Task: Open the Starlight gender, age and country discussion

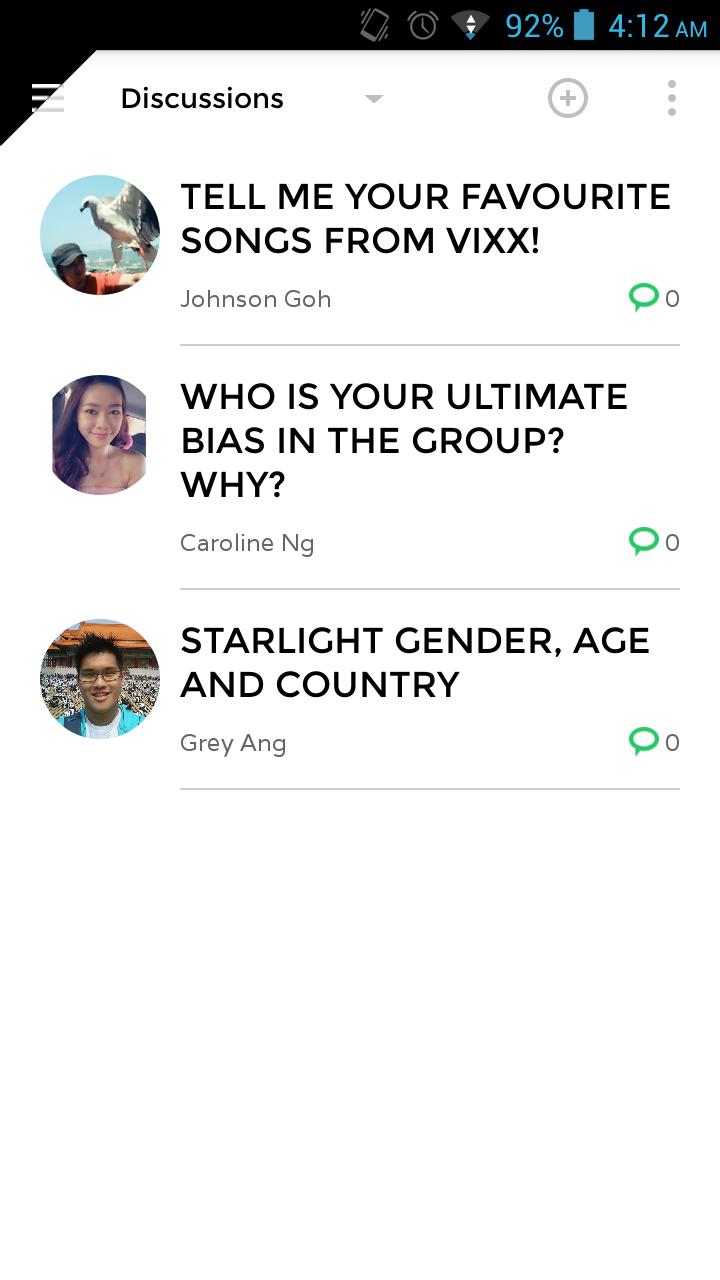Action: 415,662
